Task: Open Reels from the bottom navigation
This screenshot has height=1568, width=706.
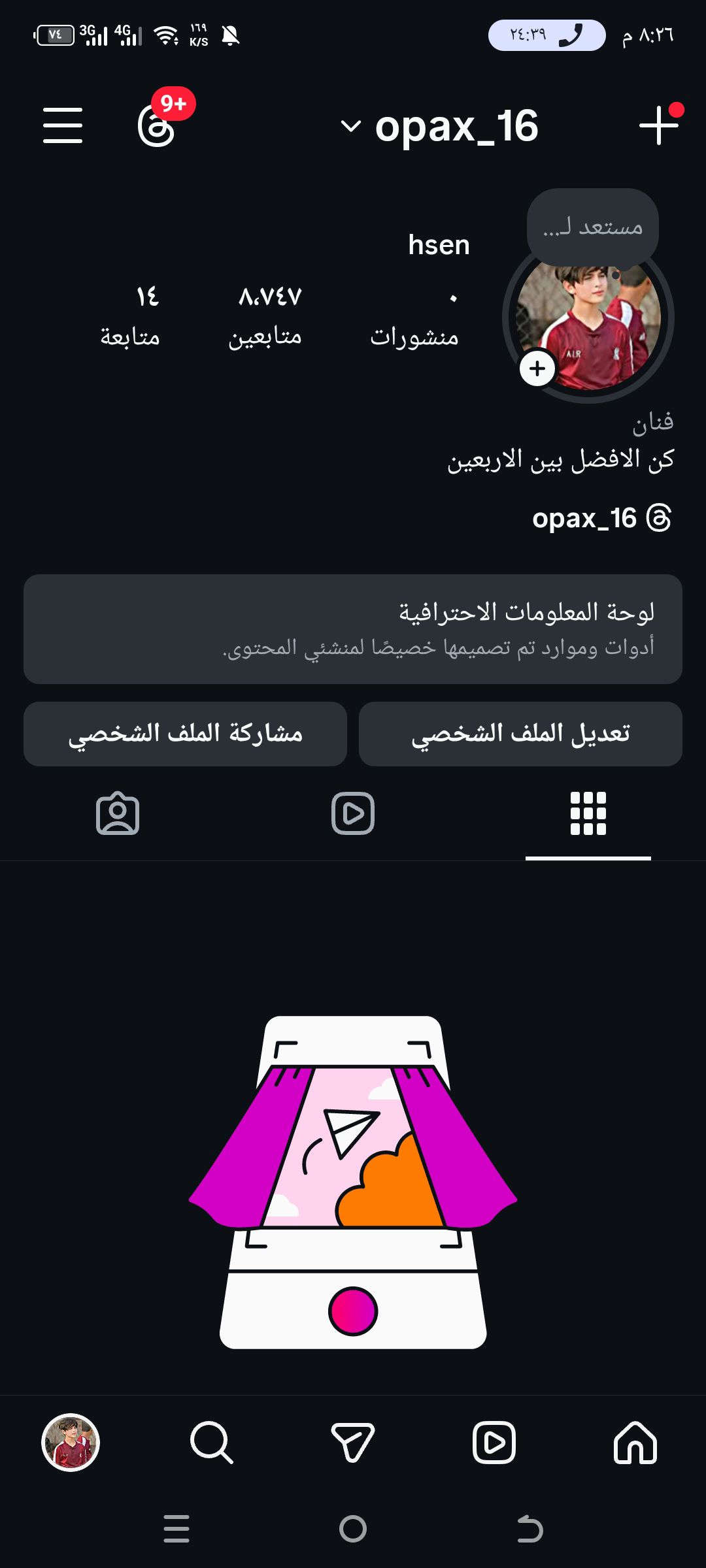Action: point(494,1443)
